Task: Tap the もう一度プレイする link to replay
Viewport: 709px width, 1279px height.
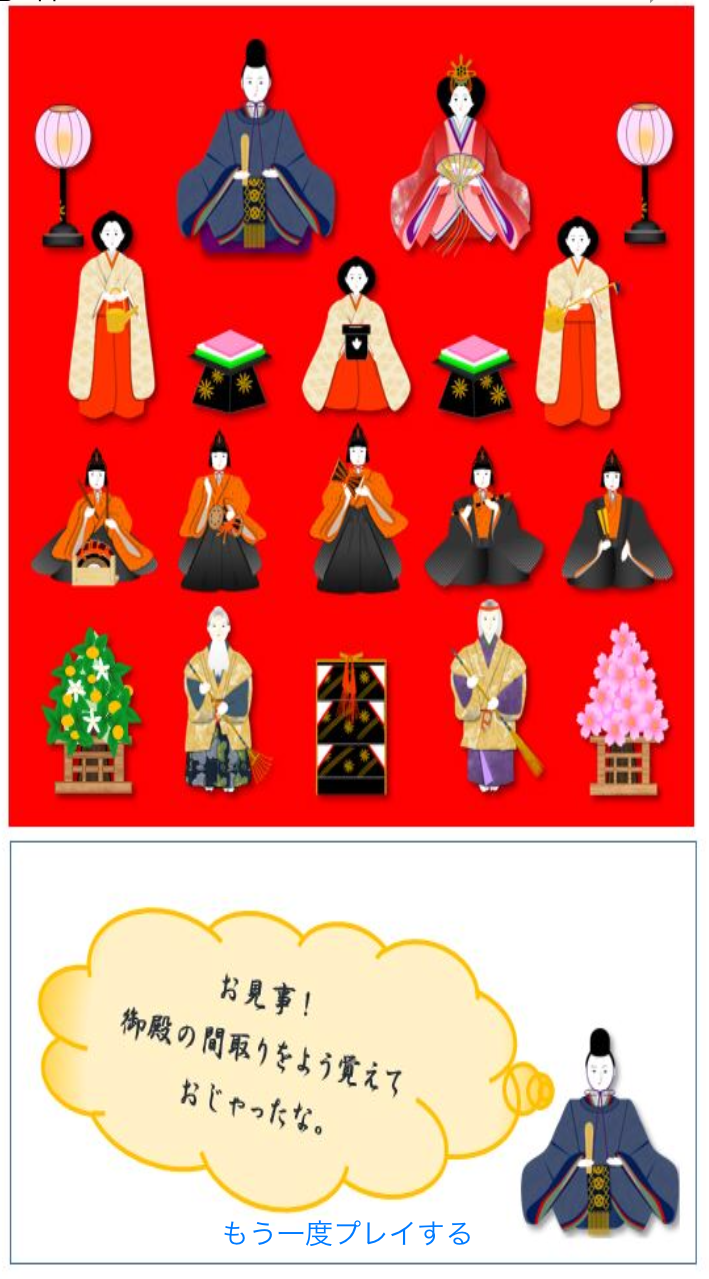Action: [346, 1233]
